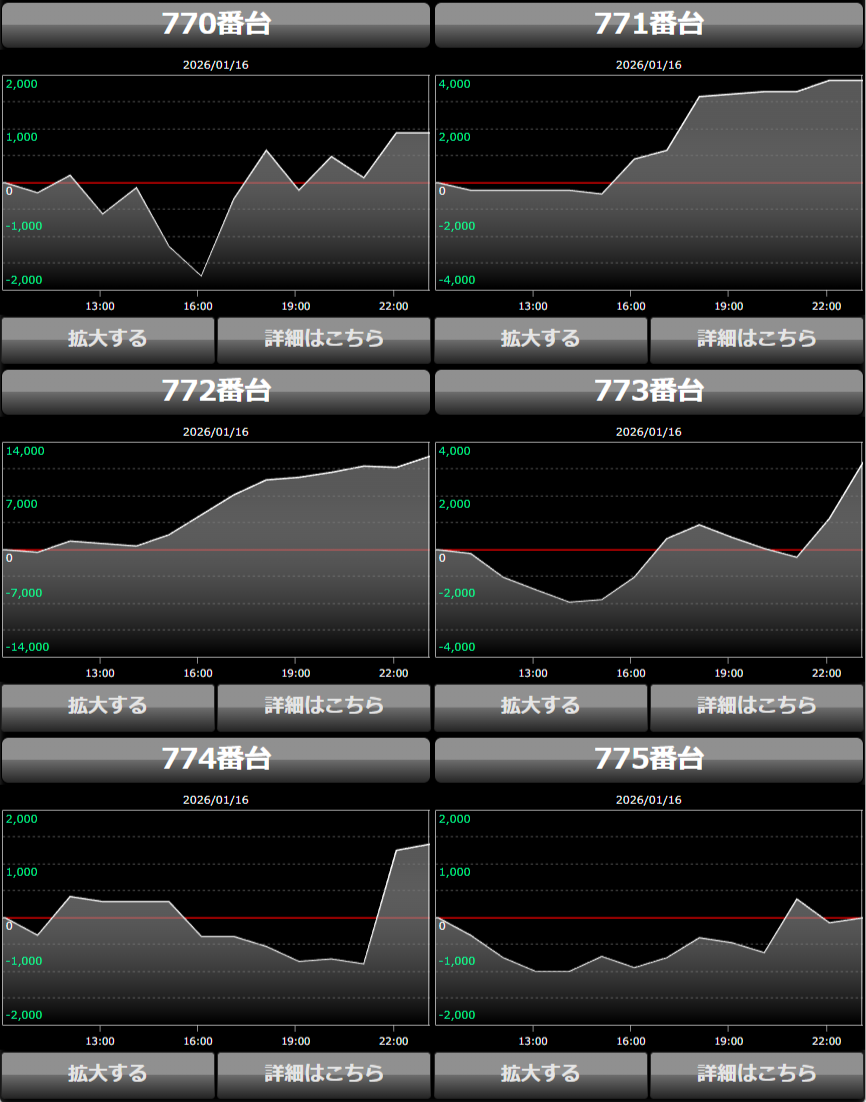866x1102 pixels.
Task: Open the 772番台 slump graph
Action: pos(216,550)
